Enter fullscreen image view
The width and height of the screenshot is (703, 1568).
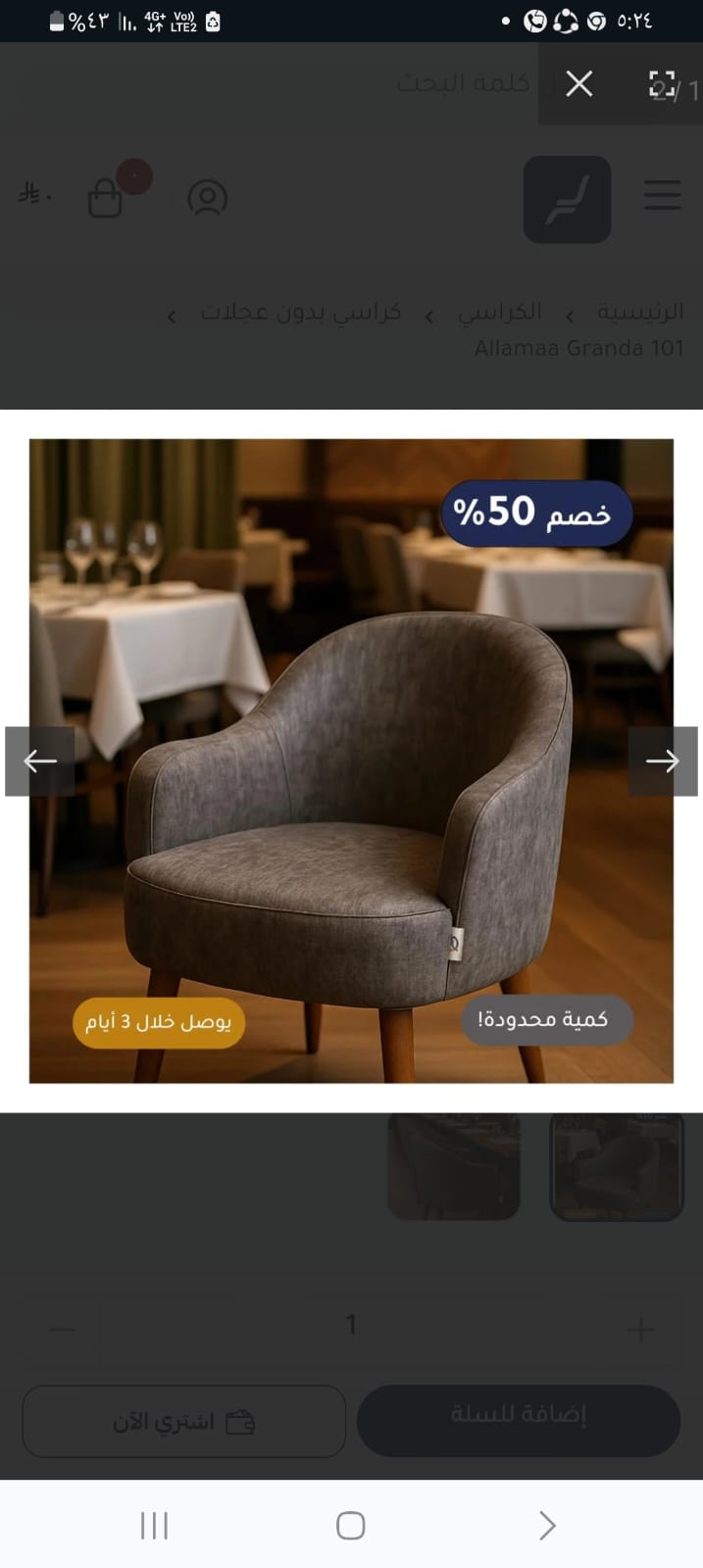663,84
